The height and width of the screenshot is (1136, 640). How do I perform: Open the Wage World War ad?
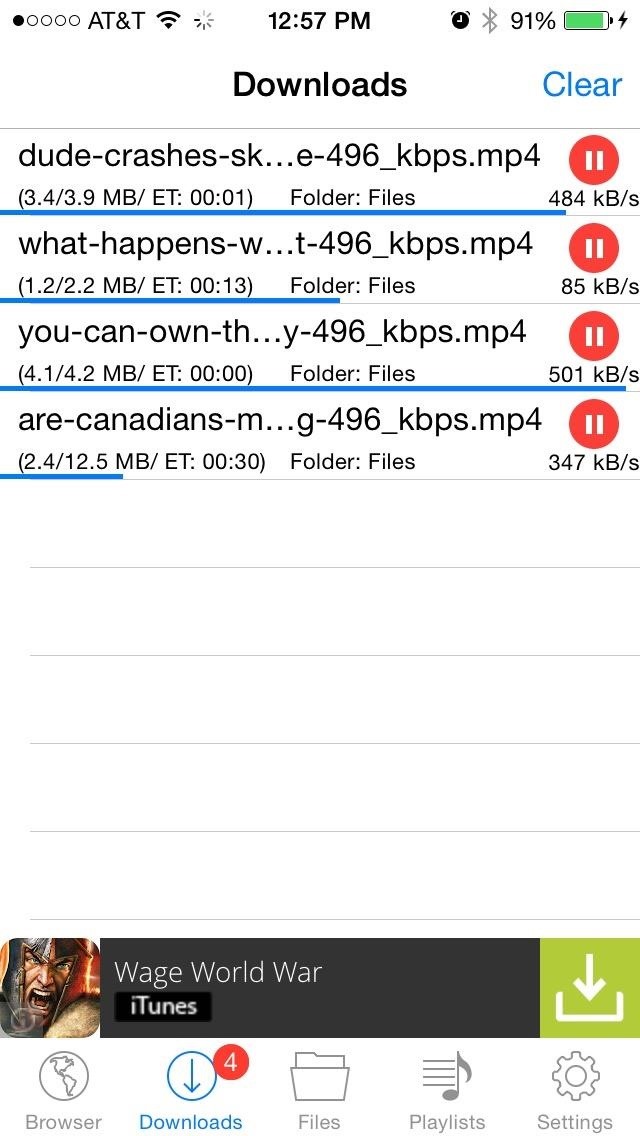point(300,987)
